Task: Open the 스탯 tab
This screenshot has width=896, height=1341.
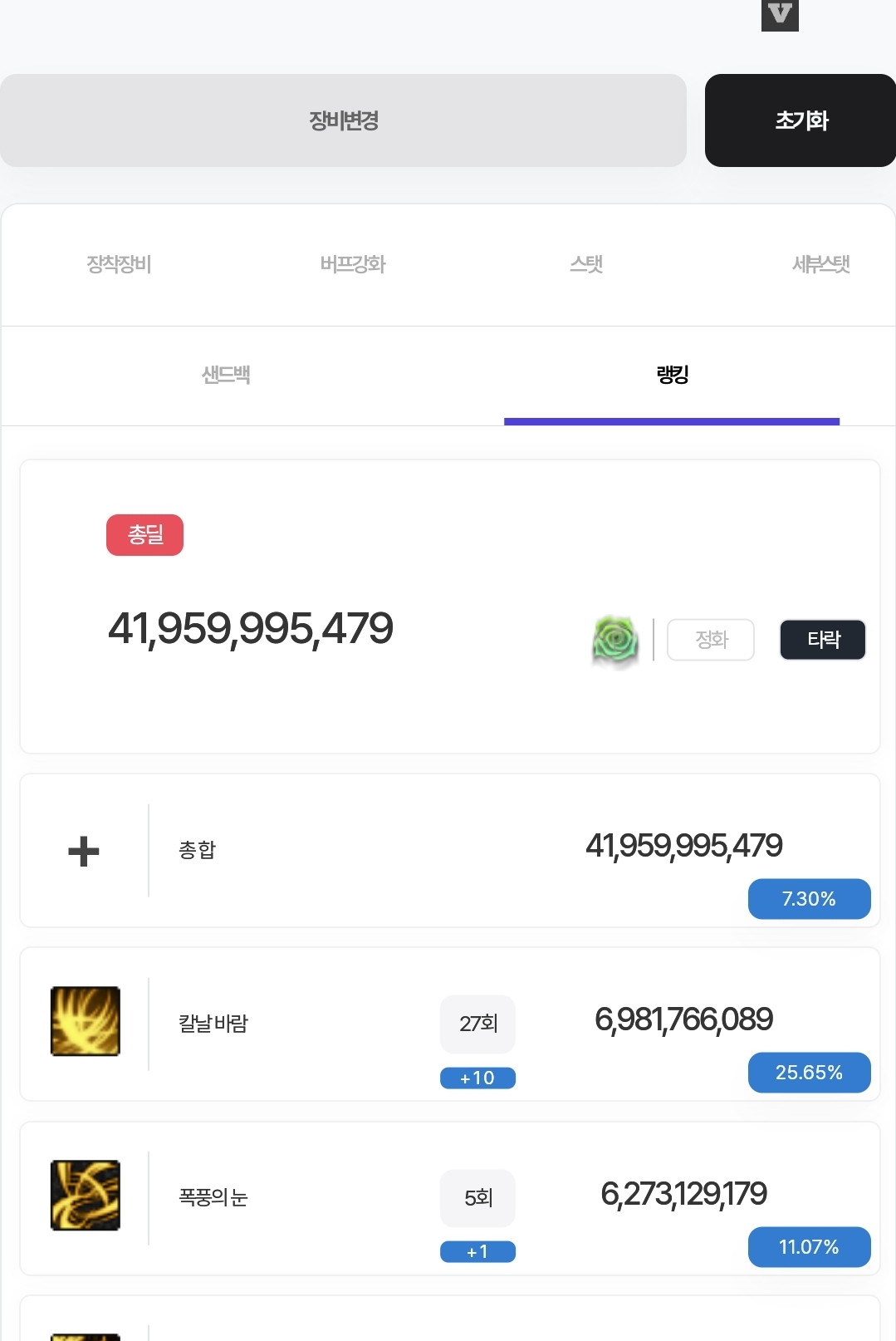Action: 586,264
